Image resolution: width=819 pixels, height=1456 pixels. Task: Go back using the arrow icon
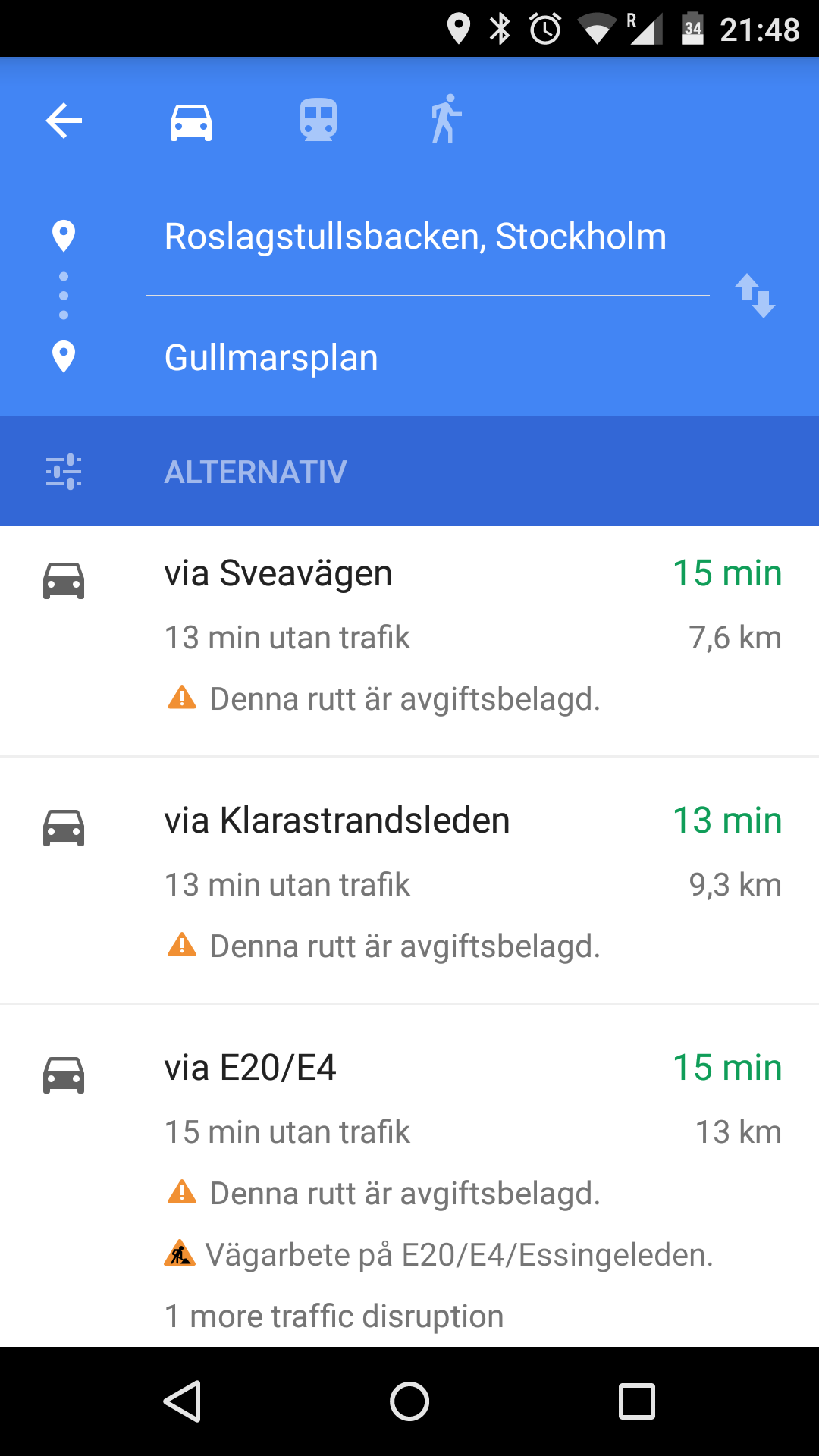coord(64,121)
